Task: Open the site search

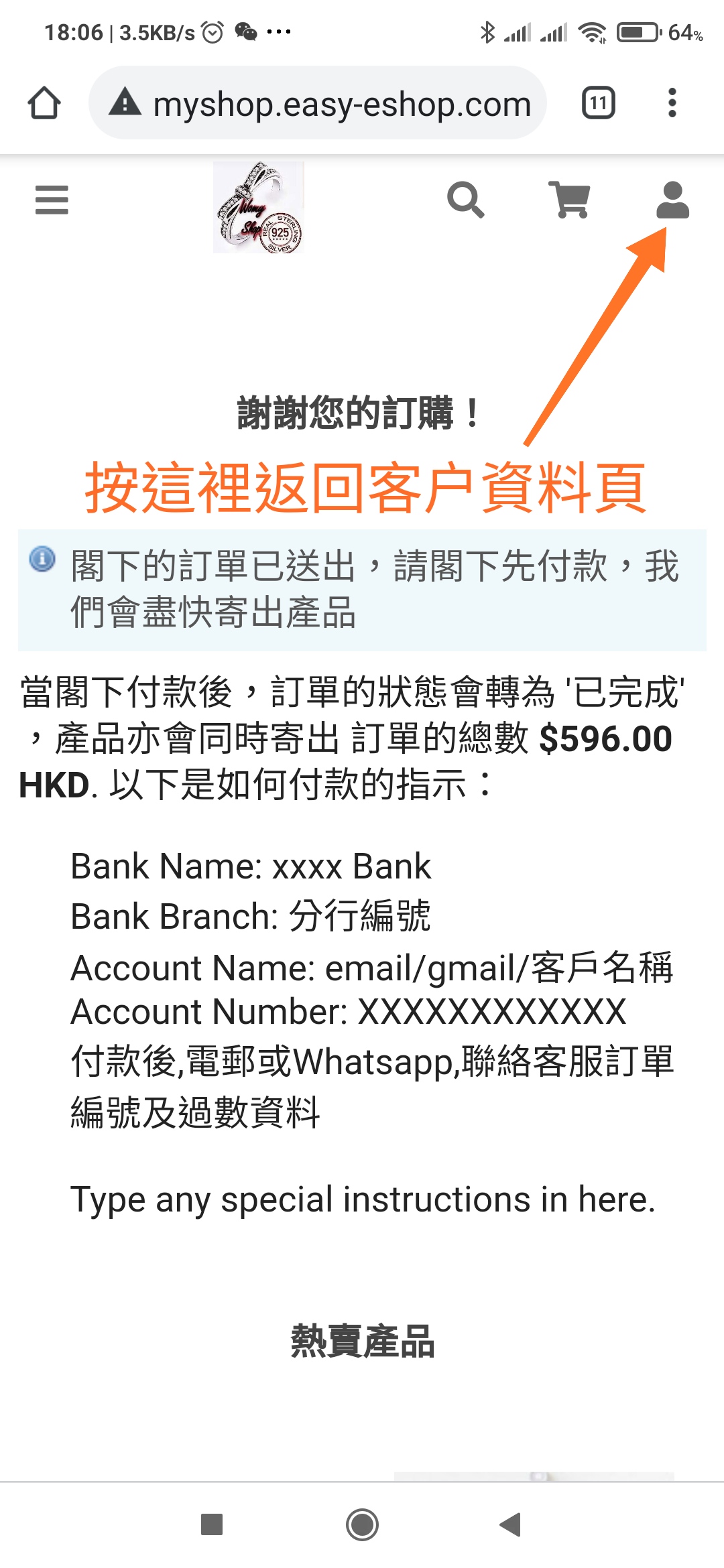Action: tap(465, 200)
